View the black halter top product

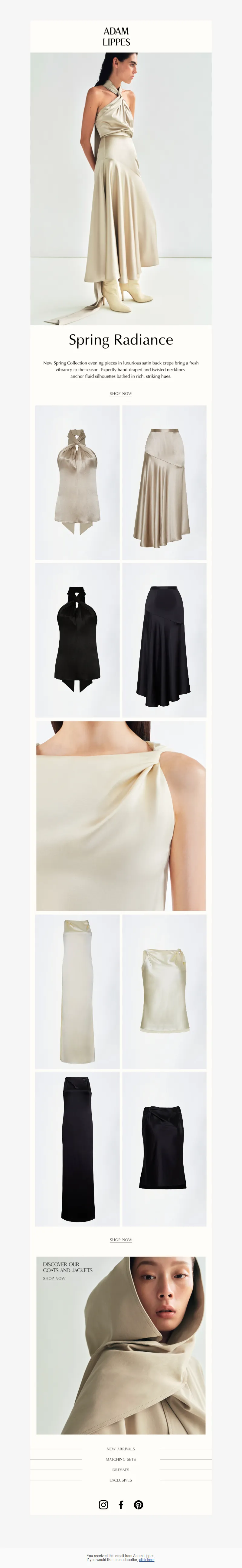click(x=77, y=640)
